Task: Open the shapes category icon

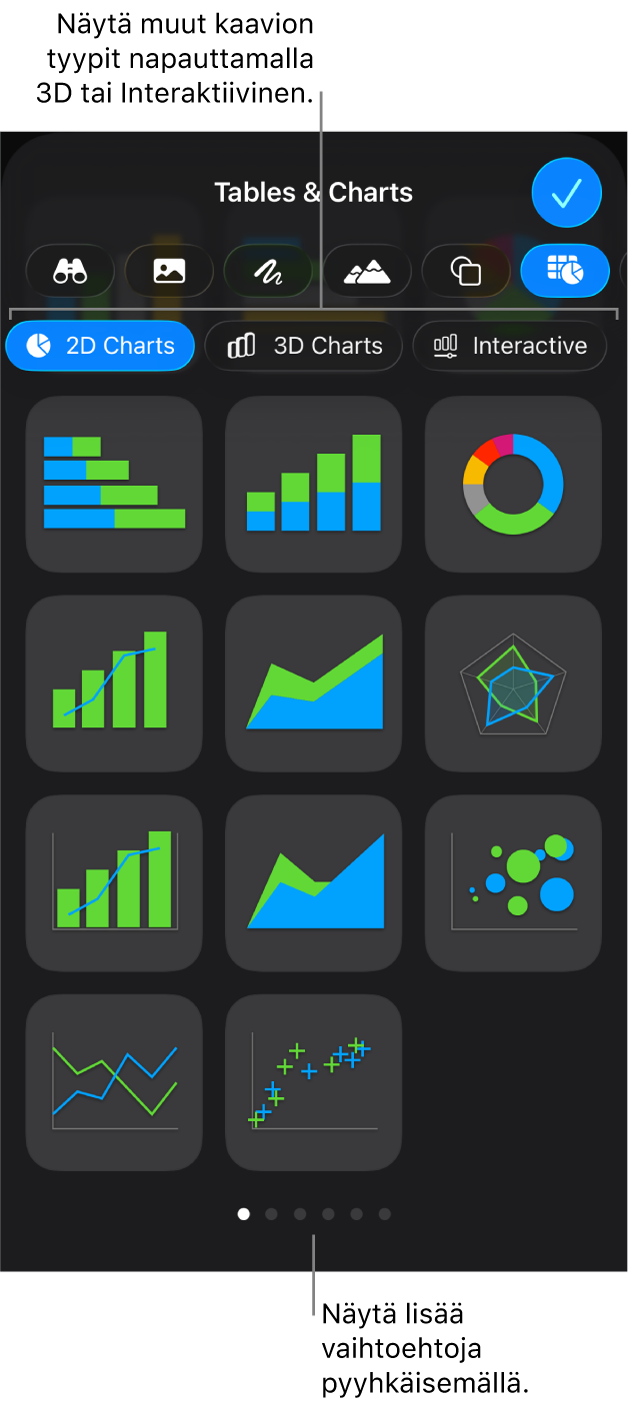Action: [x=466, y=271]
